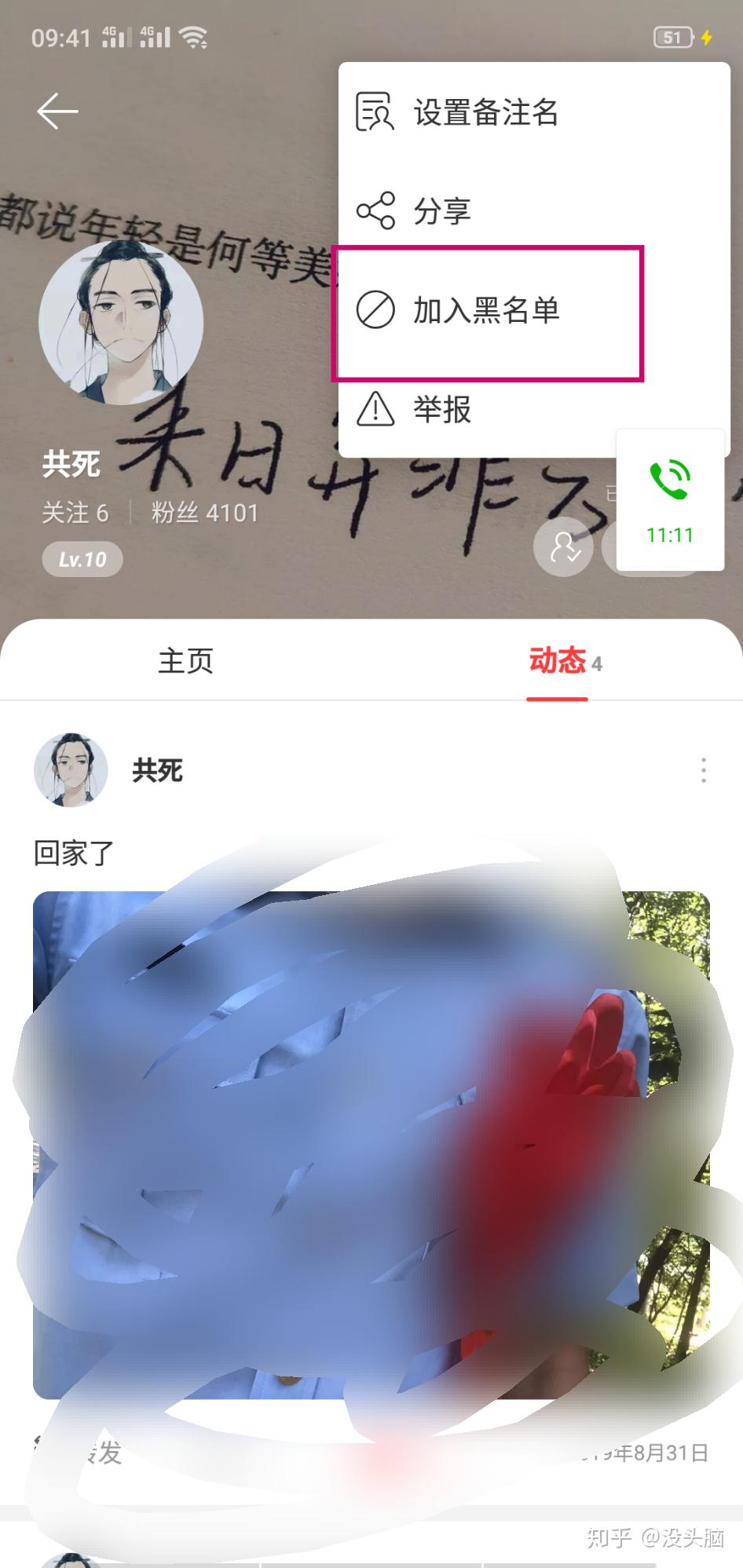Open the three-dot menu on 共死's post

click(x=703, y=770)
